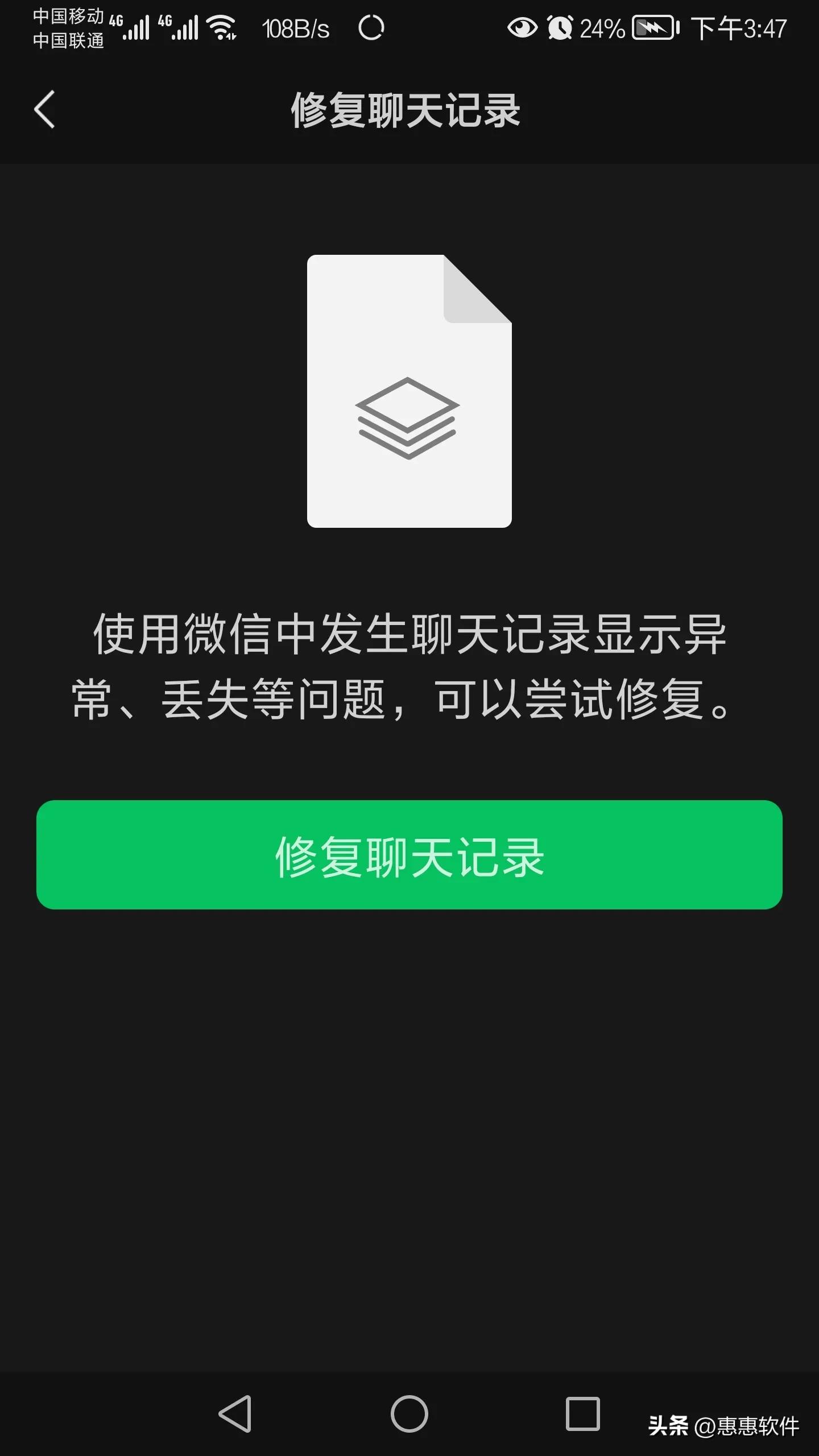Go back using the top-left arrow
Screen dimensions: 819x1456
tap(44, 109)
